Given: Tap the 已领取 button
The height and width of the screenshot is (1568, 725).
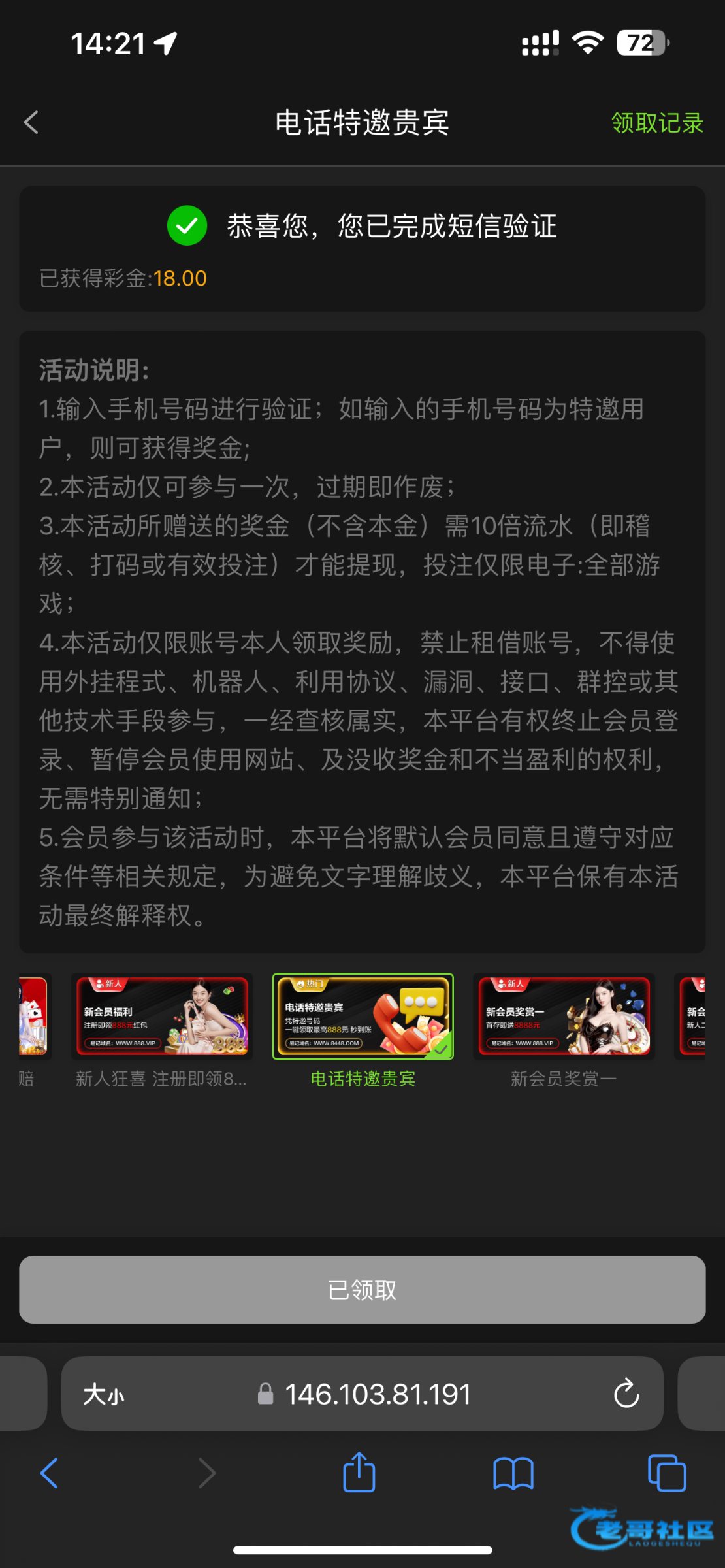Looking at the screenshot, I should (362, 1290).
